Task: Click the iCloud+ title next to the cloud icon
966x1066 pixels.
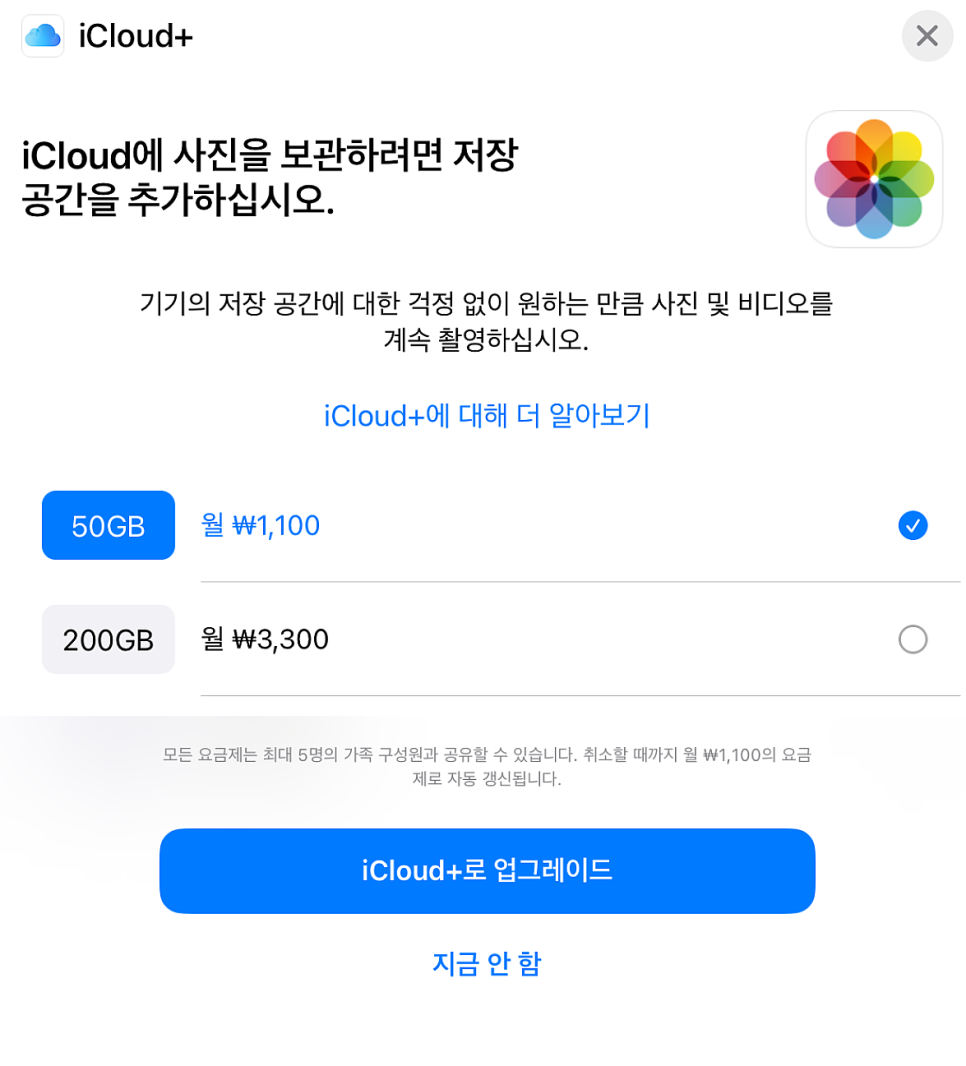Action: click(x=135, y=36)
